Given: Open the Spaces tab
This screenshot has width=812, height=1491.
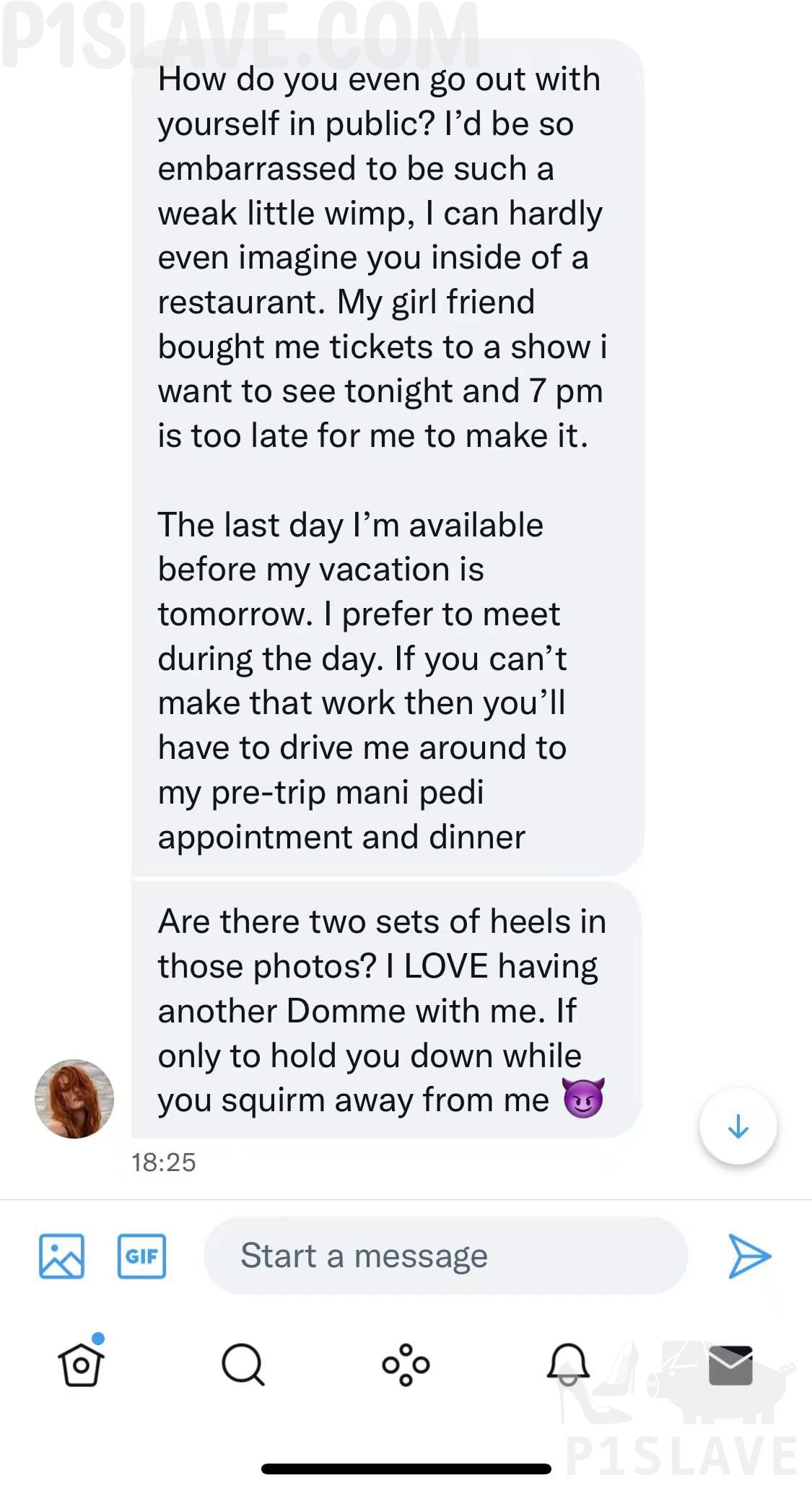Looking at the screenshot, I should pos(406,1365).
